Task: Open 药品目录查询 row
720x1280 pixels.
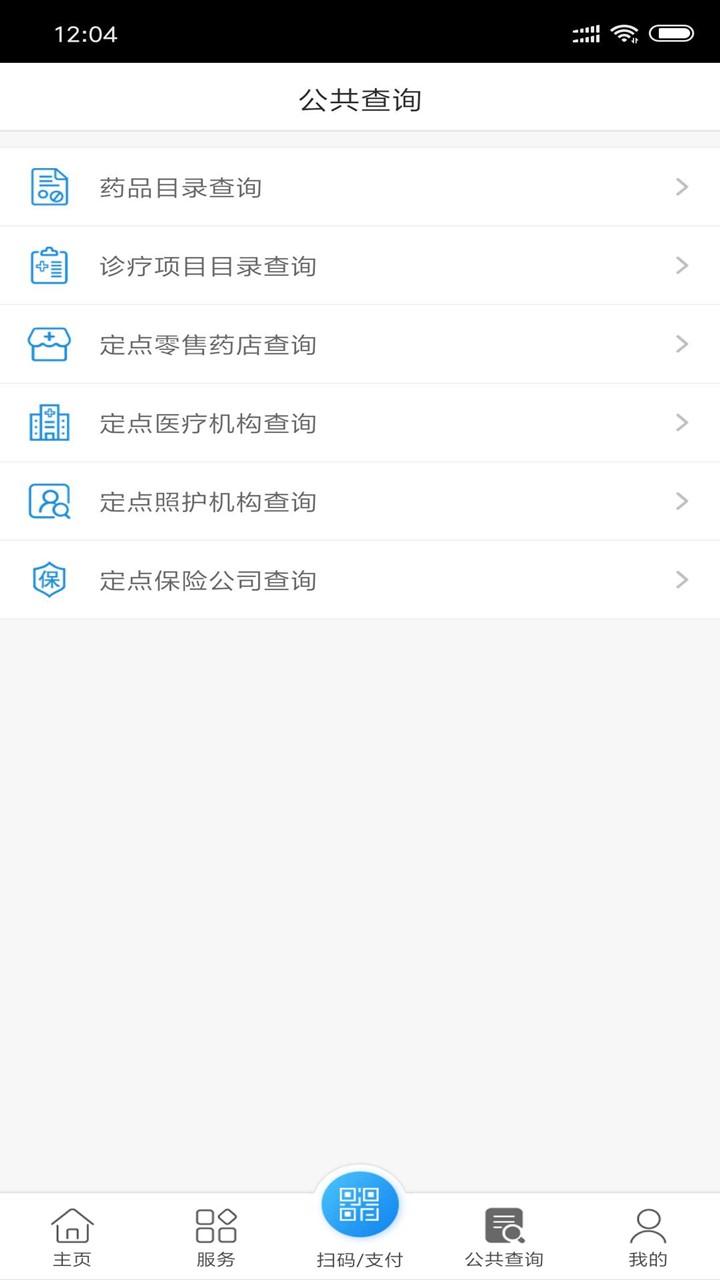Action: pos(360,187)
